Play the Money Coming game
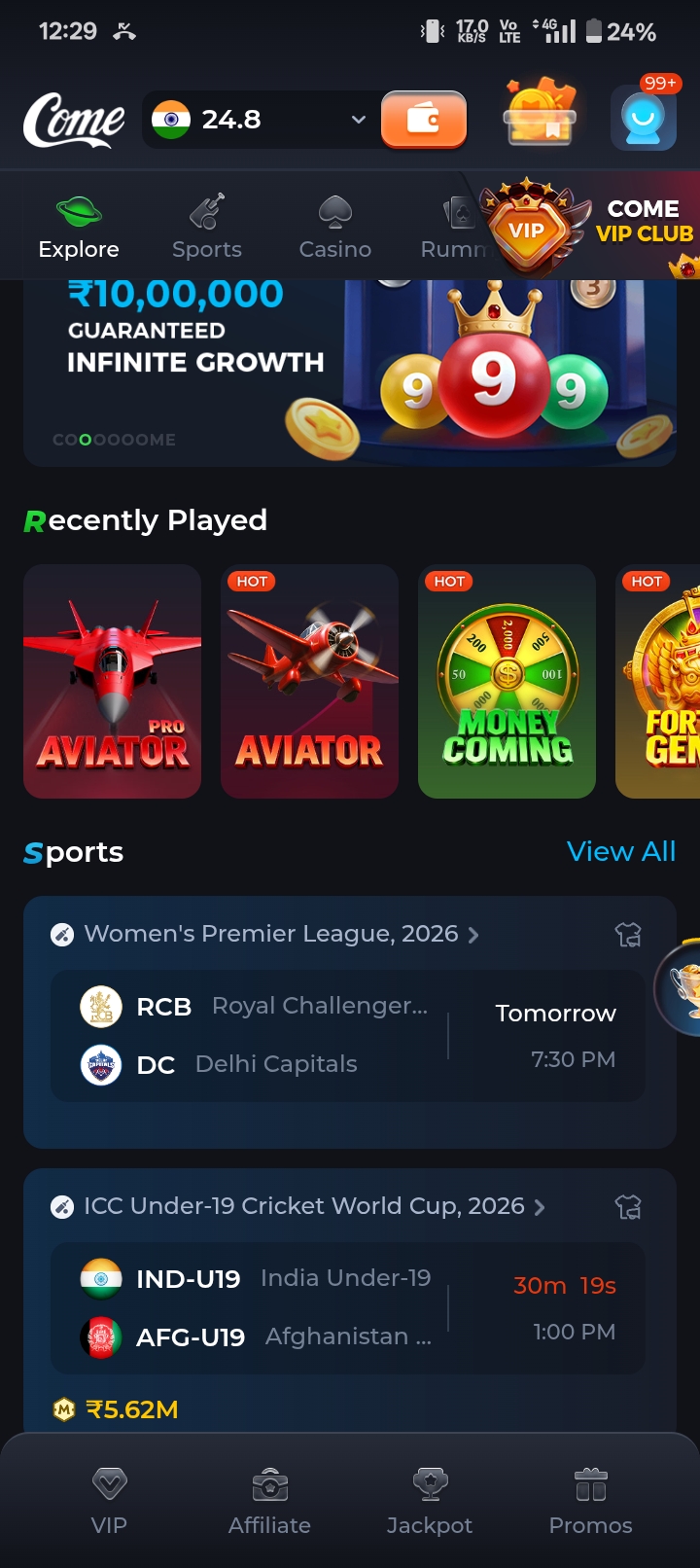This screenshot has width=700, height=1568. (507, 681)
